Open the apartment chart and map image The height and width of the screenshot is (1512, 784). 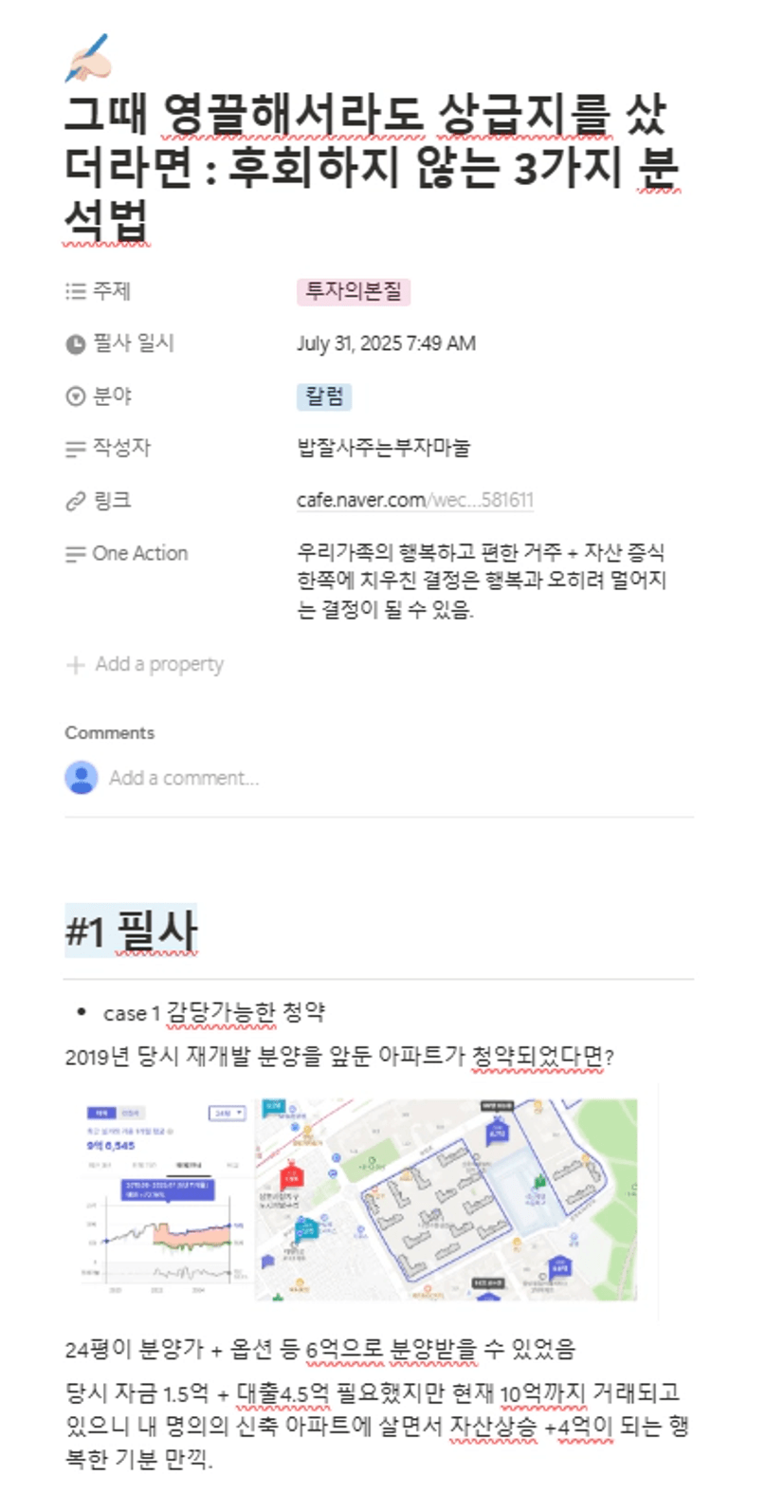359,1200
